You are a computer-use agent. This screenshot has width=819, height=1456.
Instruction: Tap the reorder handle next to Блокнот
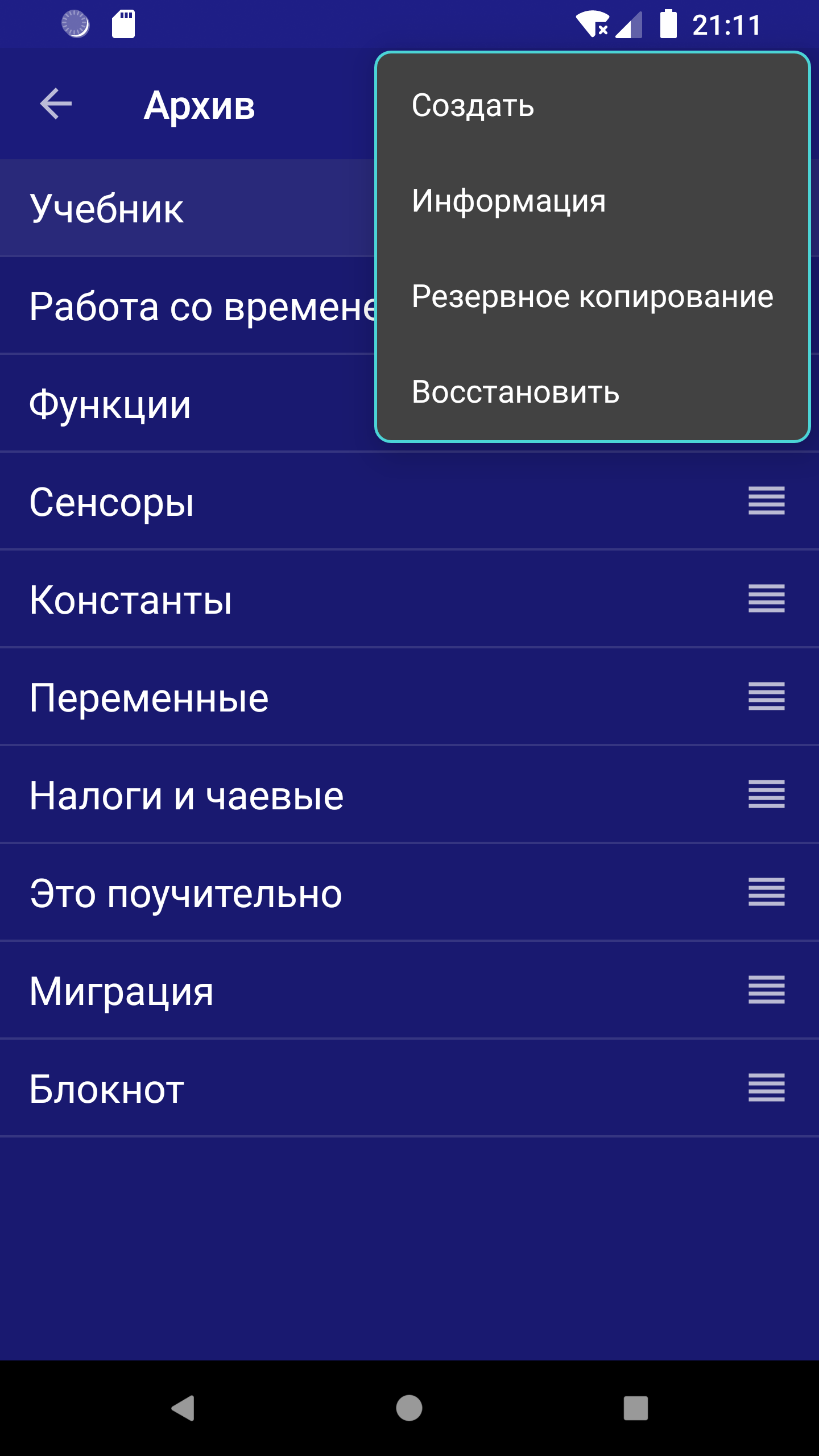766,1087
